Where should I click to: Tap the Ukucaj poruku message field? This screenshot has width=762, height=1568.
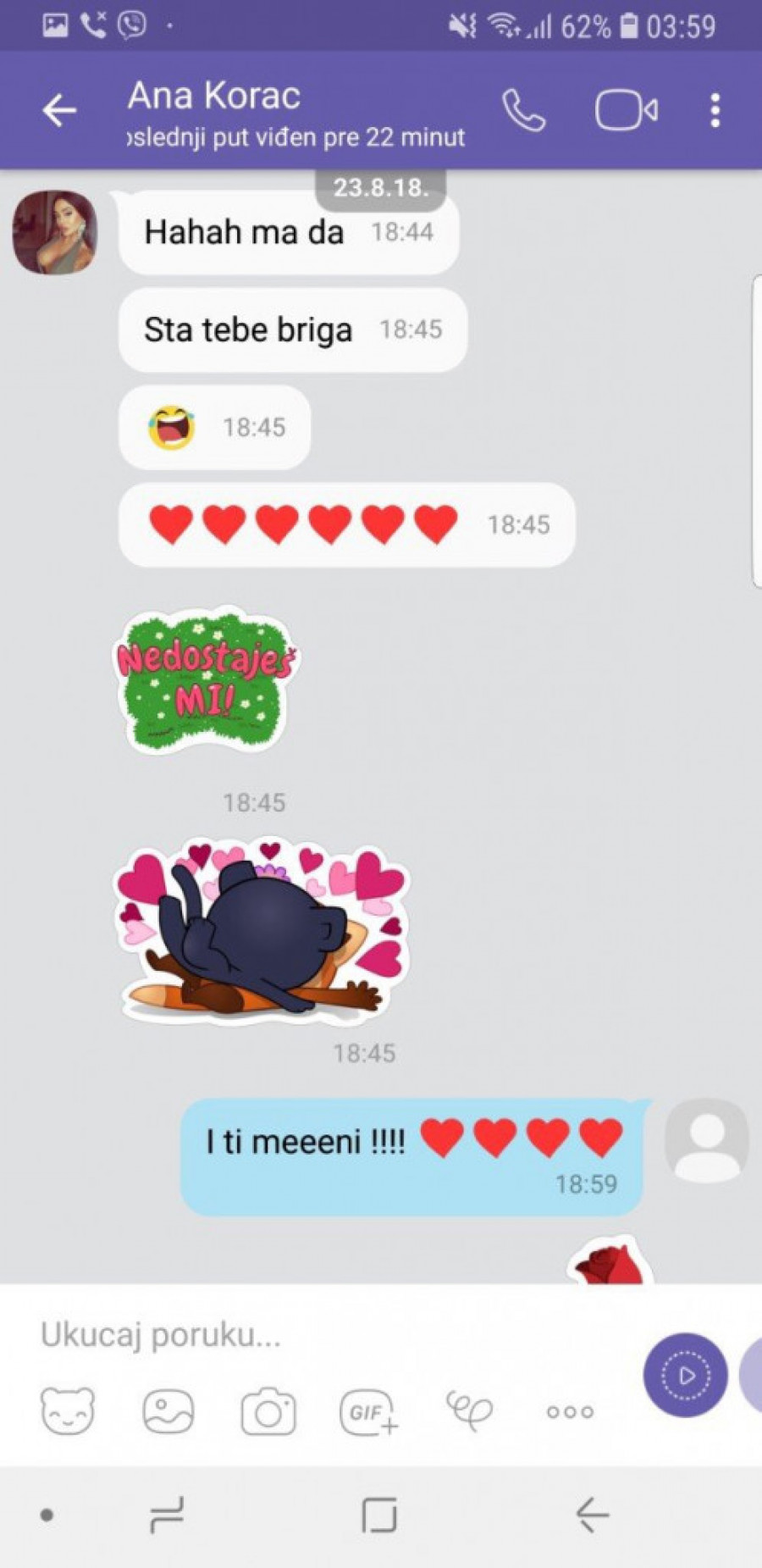(322, 1335)
